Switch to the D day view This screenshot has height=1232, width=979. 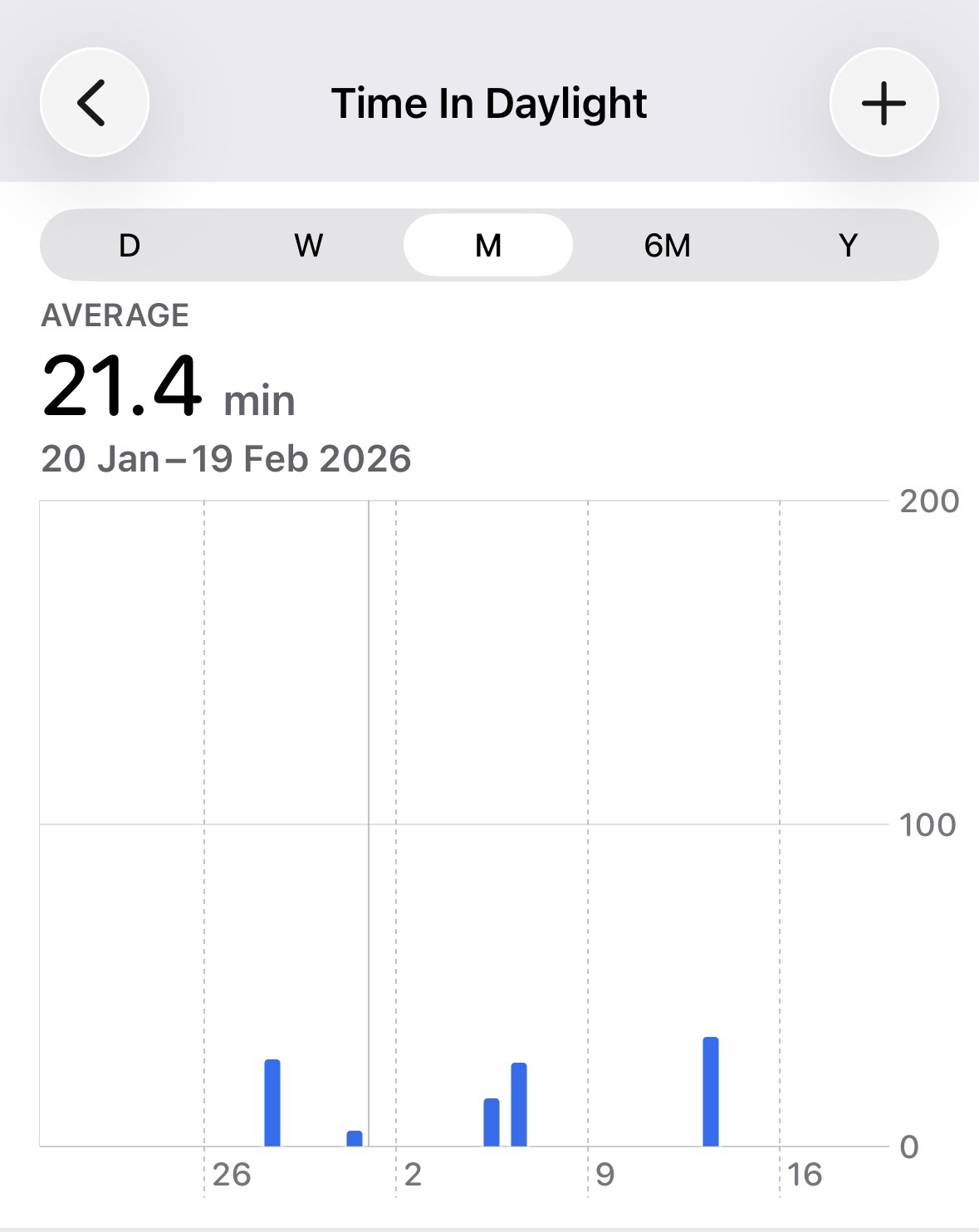click(x=130, y=246)
